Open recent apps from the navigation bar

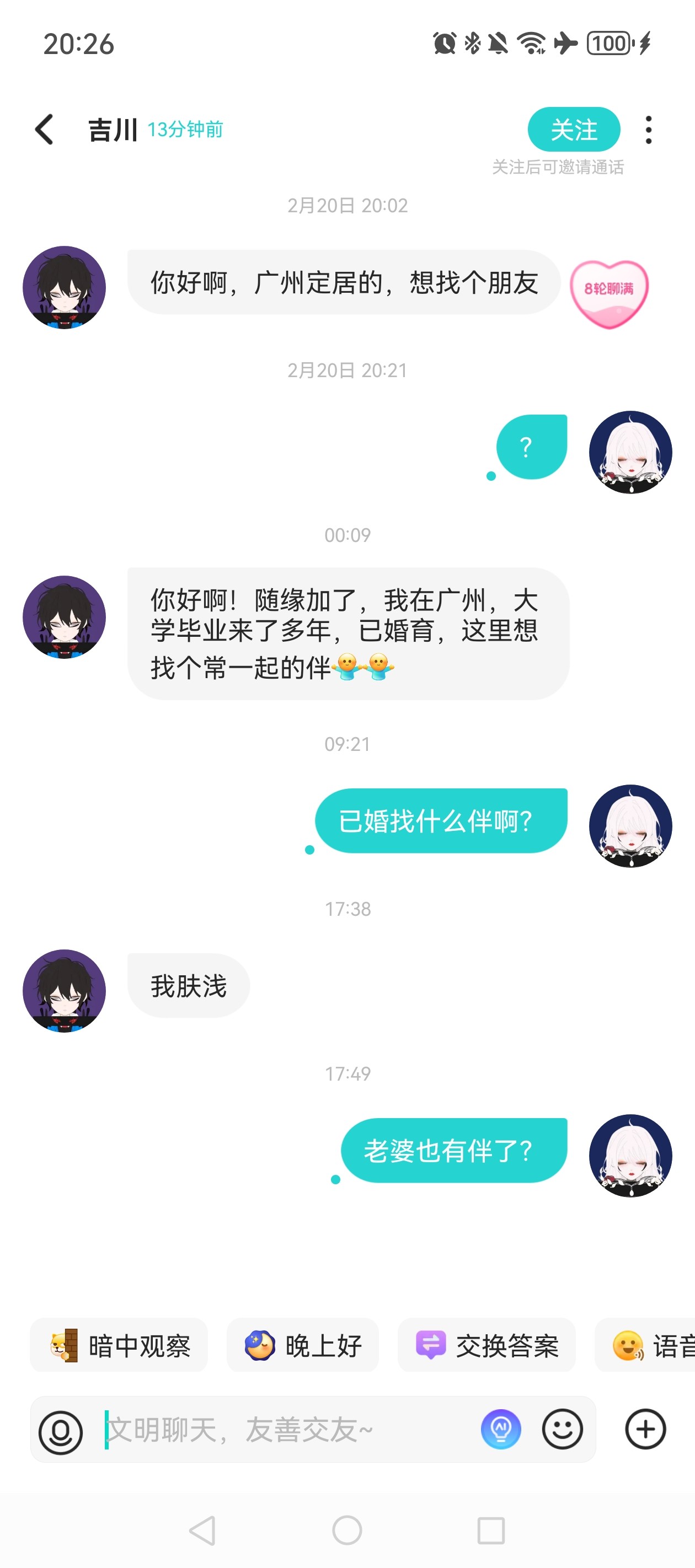[491, 1529]
